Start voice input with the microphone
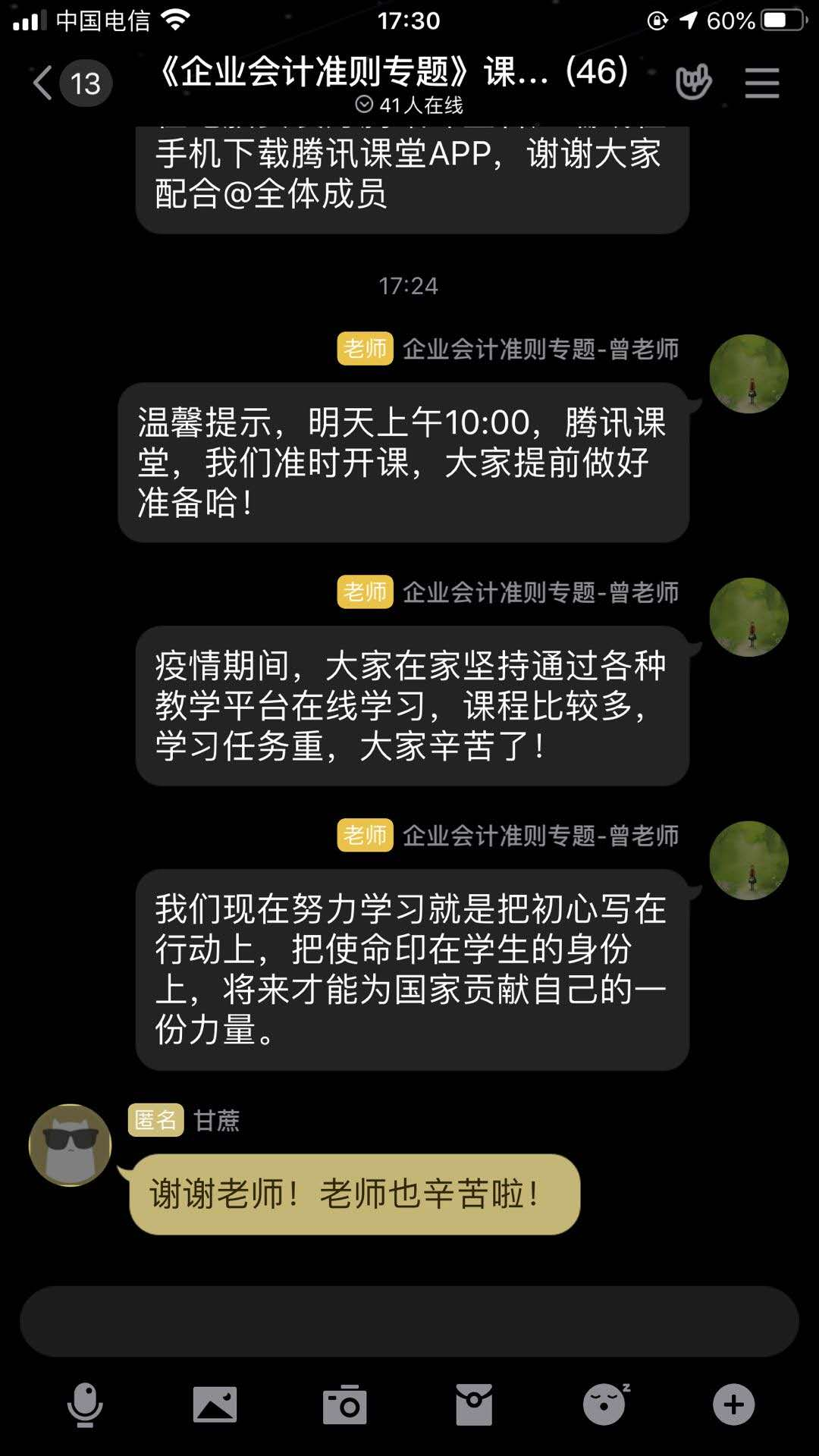The width and height of the screenshot is (819, 1456). coord(85,1404)
